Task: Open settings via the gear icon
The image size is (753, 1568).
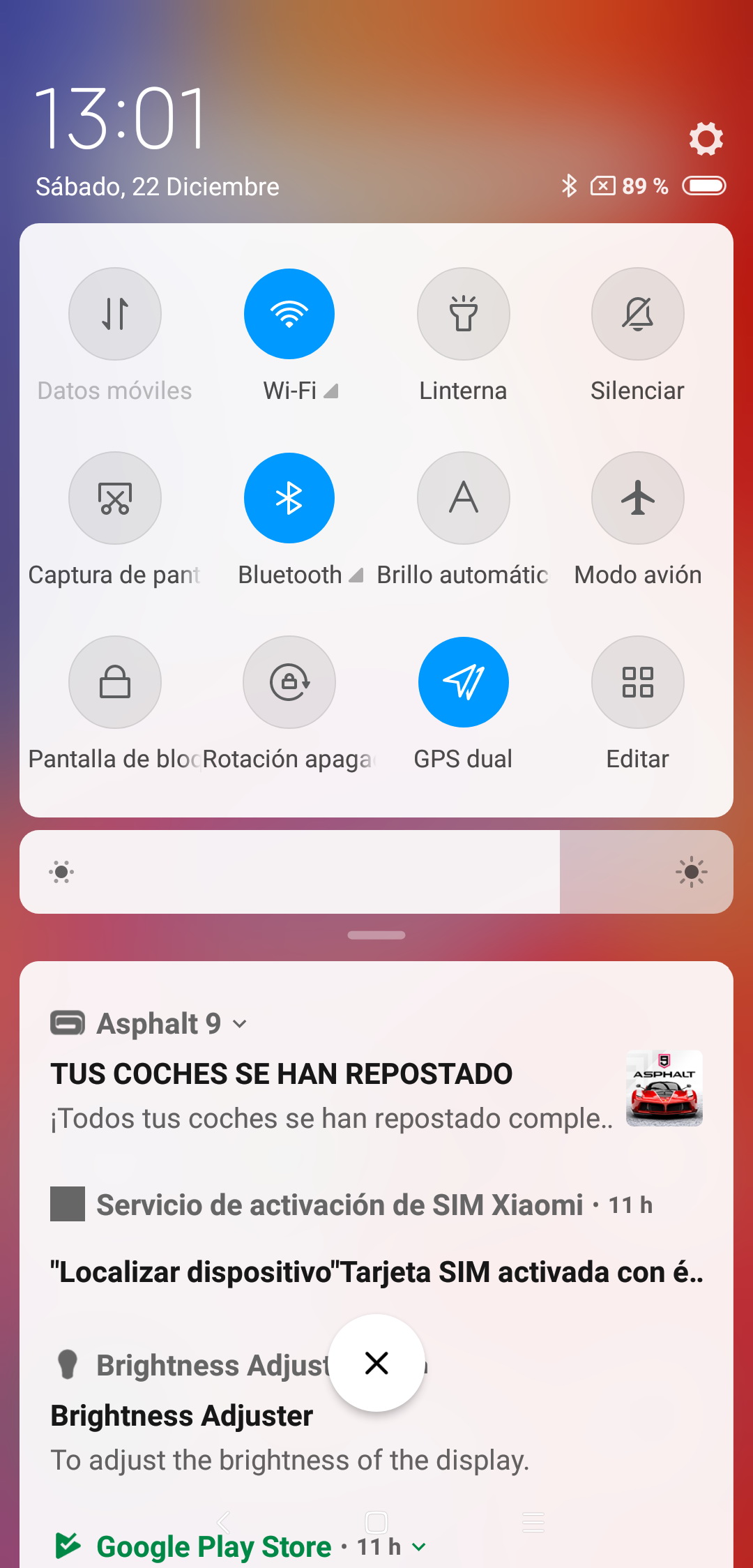Action: (706, 138)
